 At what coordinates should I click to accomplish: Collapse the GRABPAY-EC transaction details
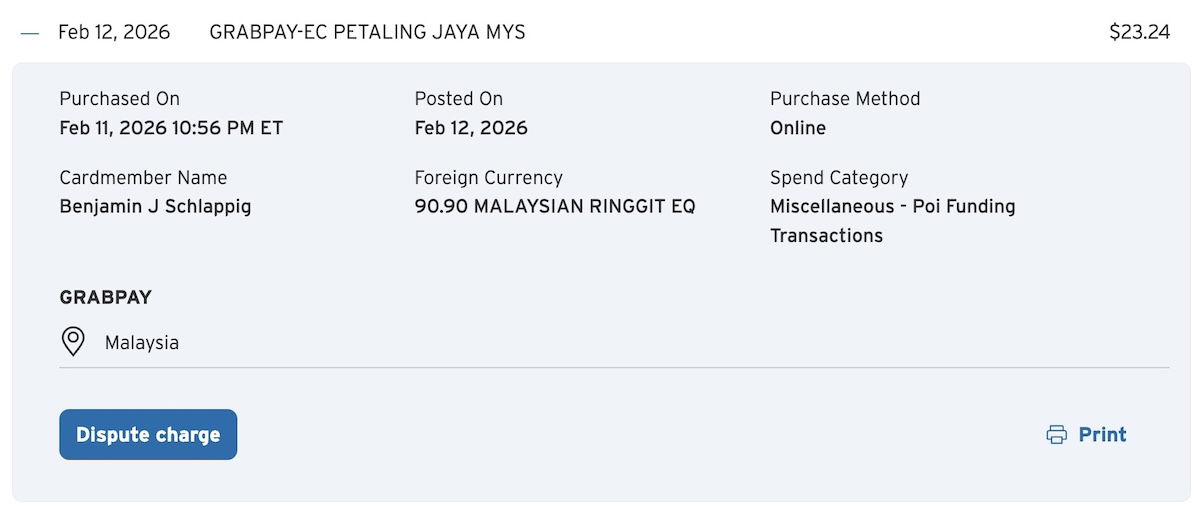tap(30, 33)
